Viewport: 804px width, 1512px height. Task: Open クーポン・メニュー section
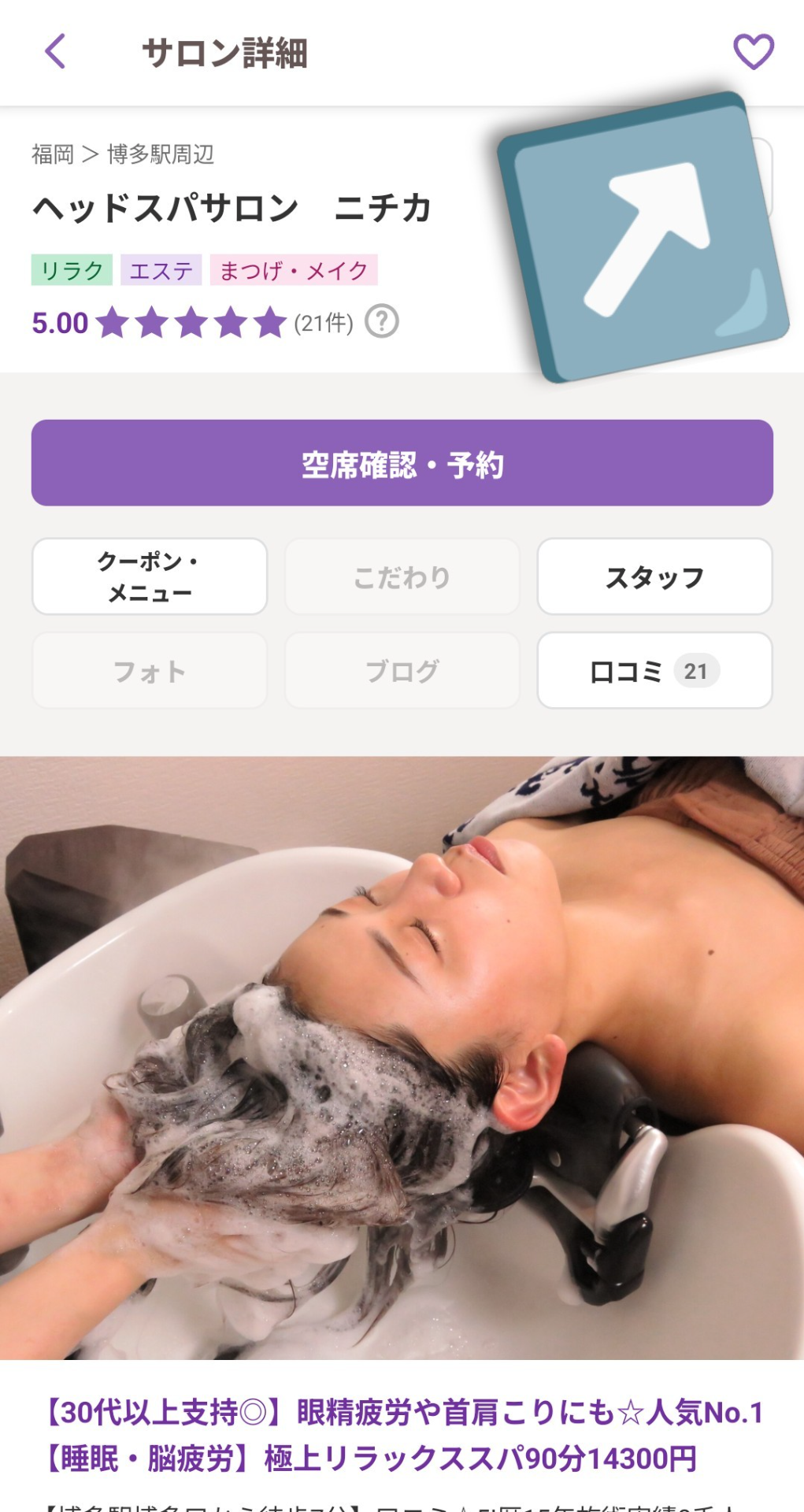(150, 576)
